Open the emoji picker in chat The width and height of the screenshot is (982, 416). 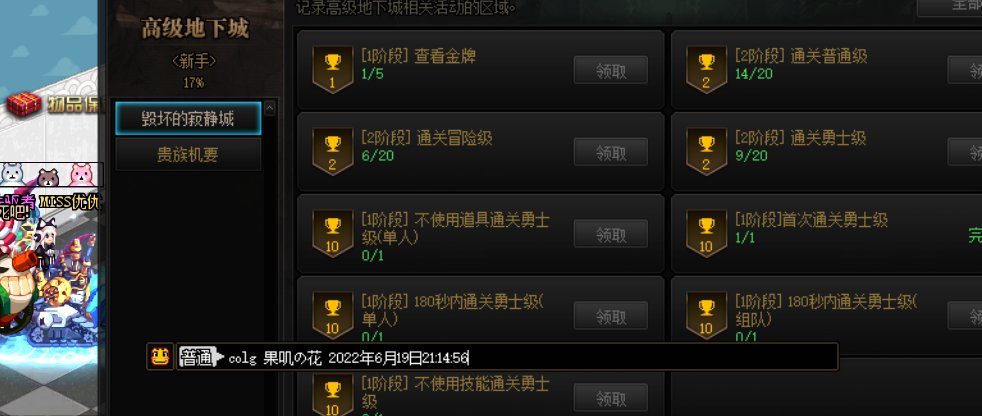coord(159,356)
